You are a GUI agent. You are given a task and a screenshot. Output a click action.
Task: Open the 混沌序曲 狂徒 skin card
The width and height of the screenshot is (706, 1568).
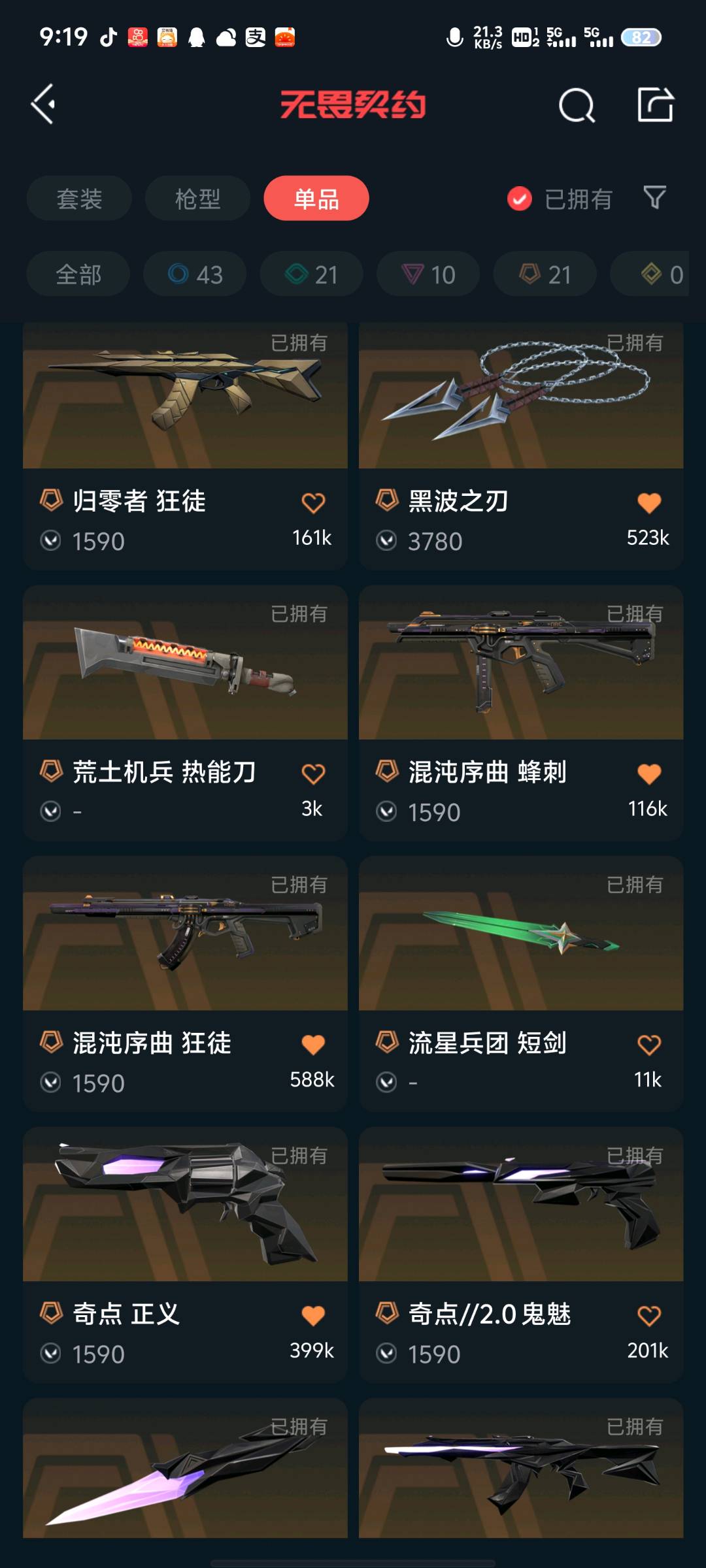185,984
